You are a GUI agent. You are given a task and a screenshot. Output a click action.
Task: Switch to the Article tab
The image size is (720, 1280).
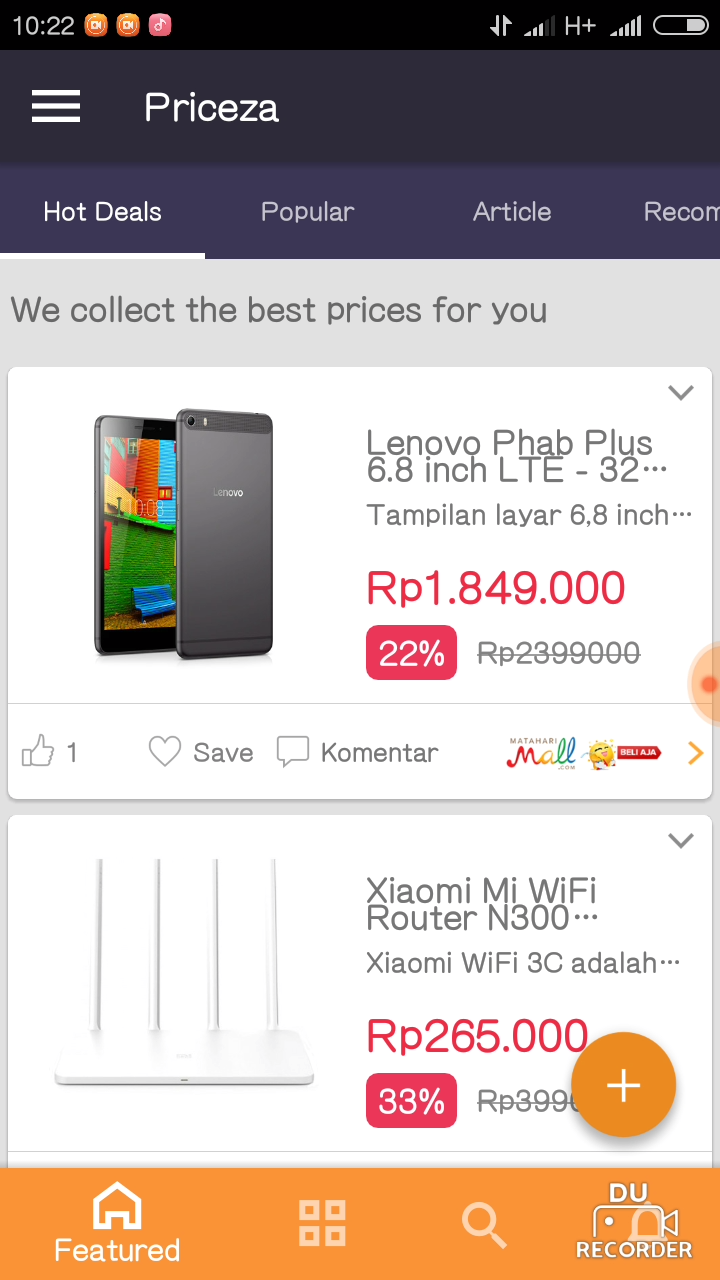click(x=512, y=212)
